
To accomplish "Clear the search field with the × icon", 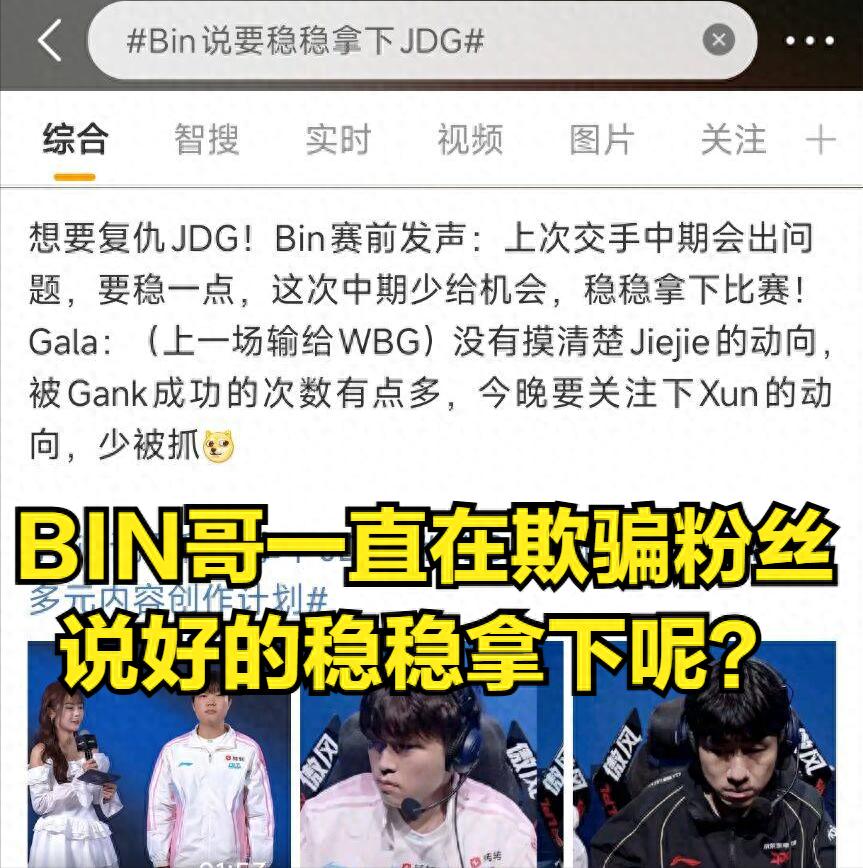I will 717,40.
